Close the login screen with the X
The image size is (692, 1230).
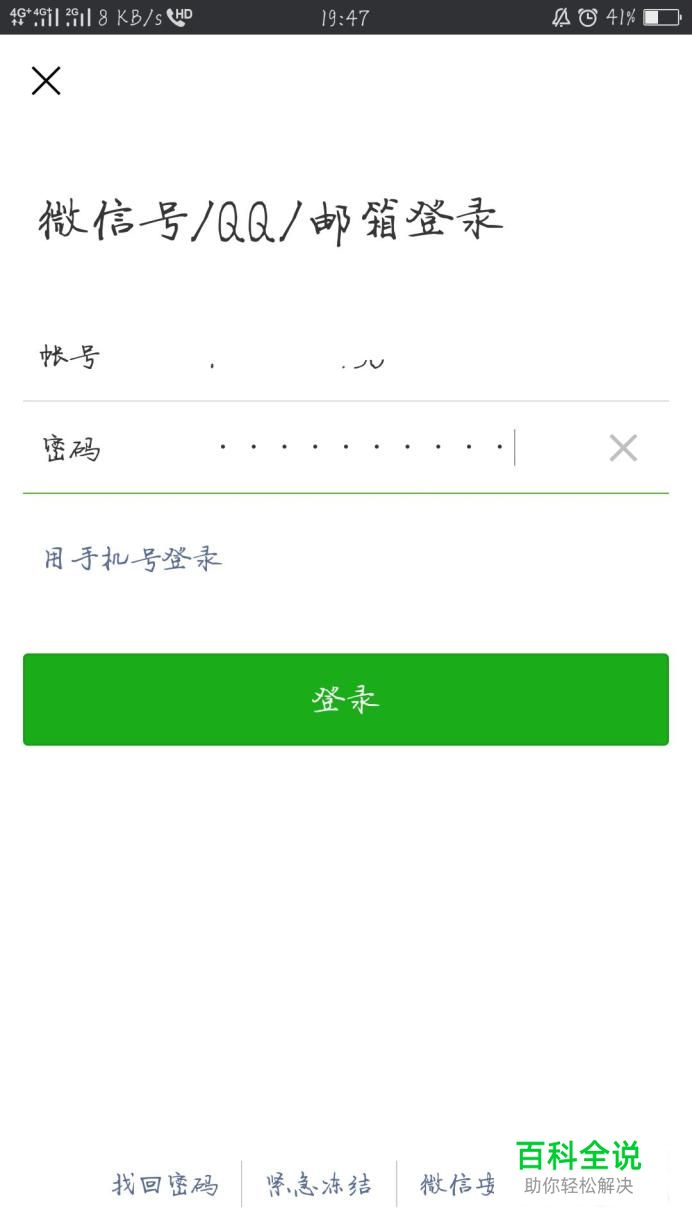[x=46, y=81]
